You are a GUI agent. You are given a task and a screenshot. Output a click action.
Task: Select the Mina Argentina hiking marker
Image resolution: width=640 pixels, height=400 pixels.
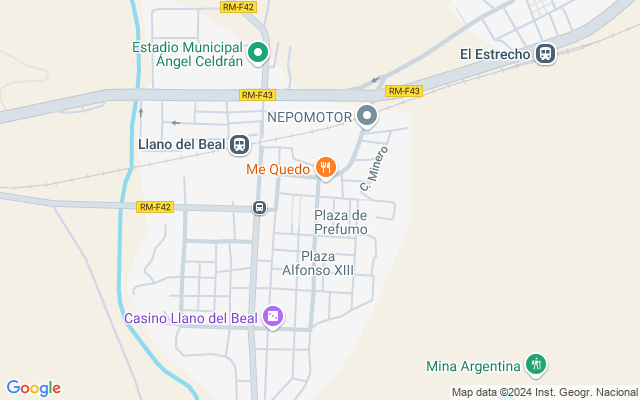[536, 364]
